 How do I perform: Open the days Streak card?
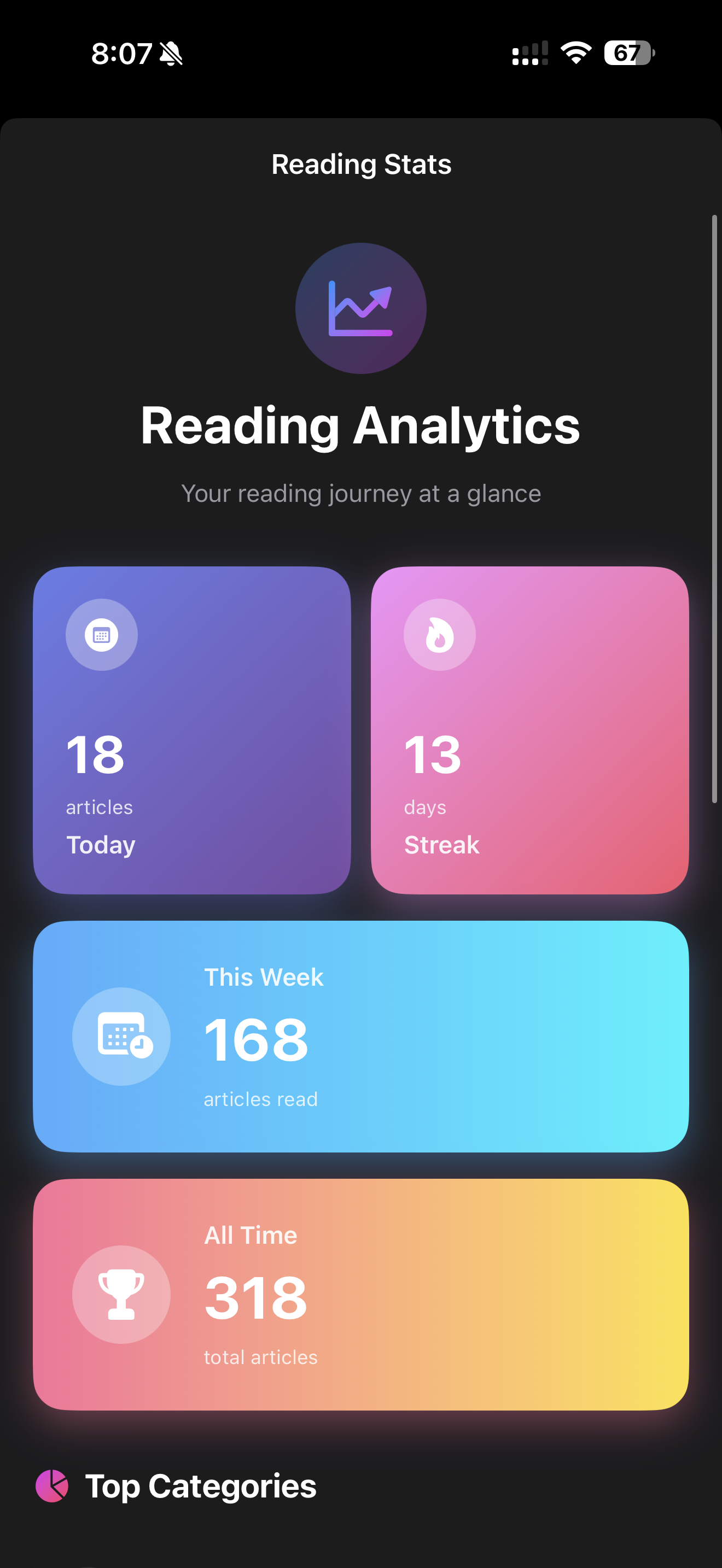click(x=529, y=730)
